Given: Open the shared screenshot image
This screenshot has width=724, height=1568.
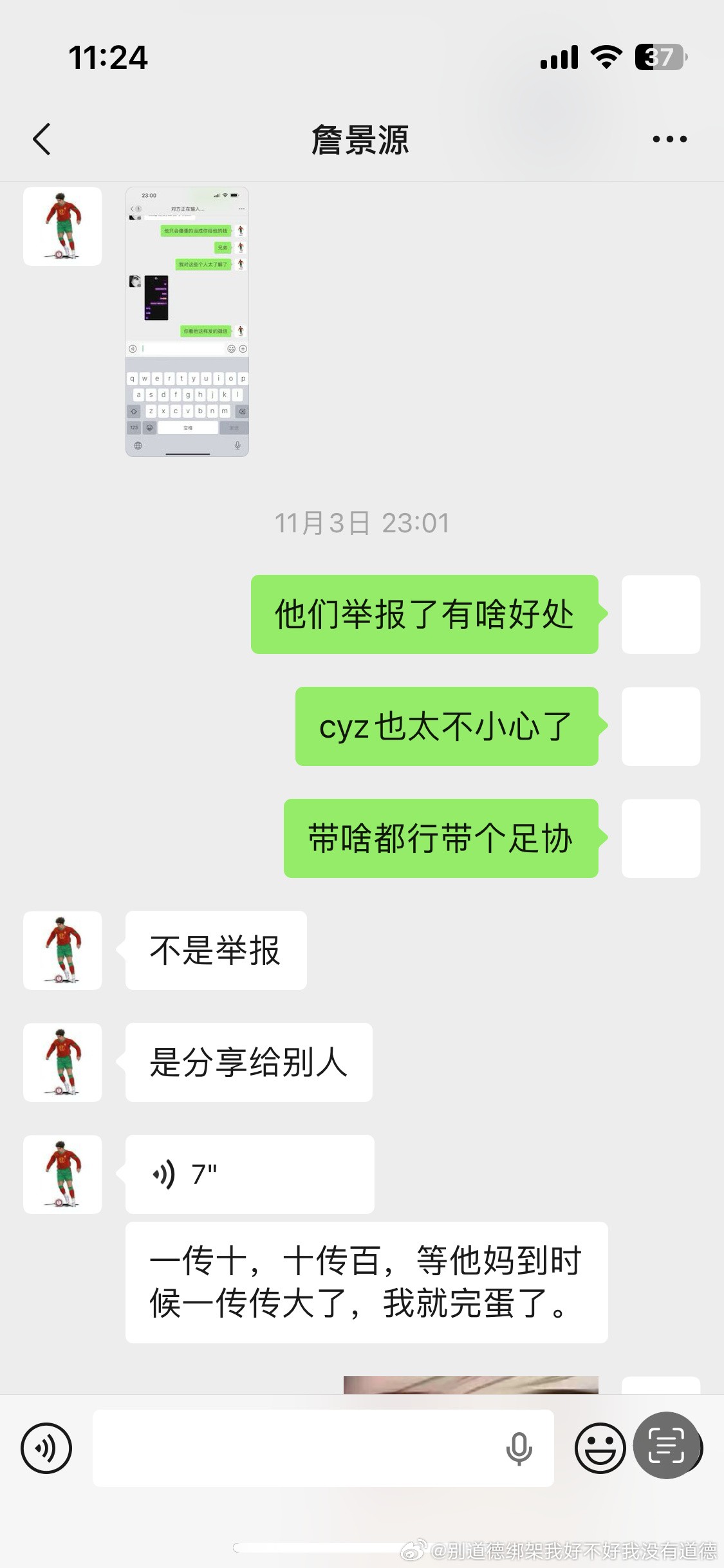Looking at the screenshot, I should pyautogui.click(x=187, y=322).
